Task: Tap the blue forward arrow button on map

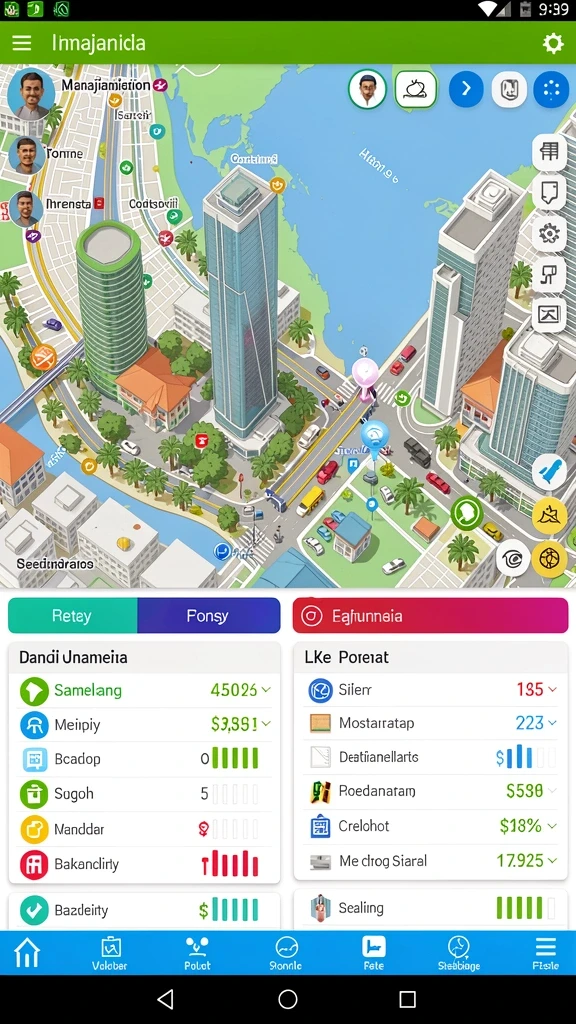Action: pos(466,89)
